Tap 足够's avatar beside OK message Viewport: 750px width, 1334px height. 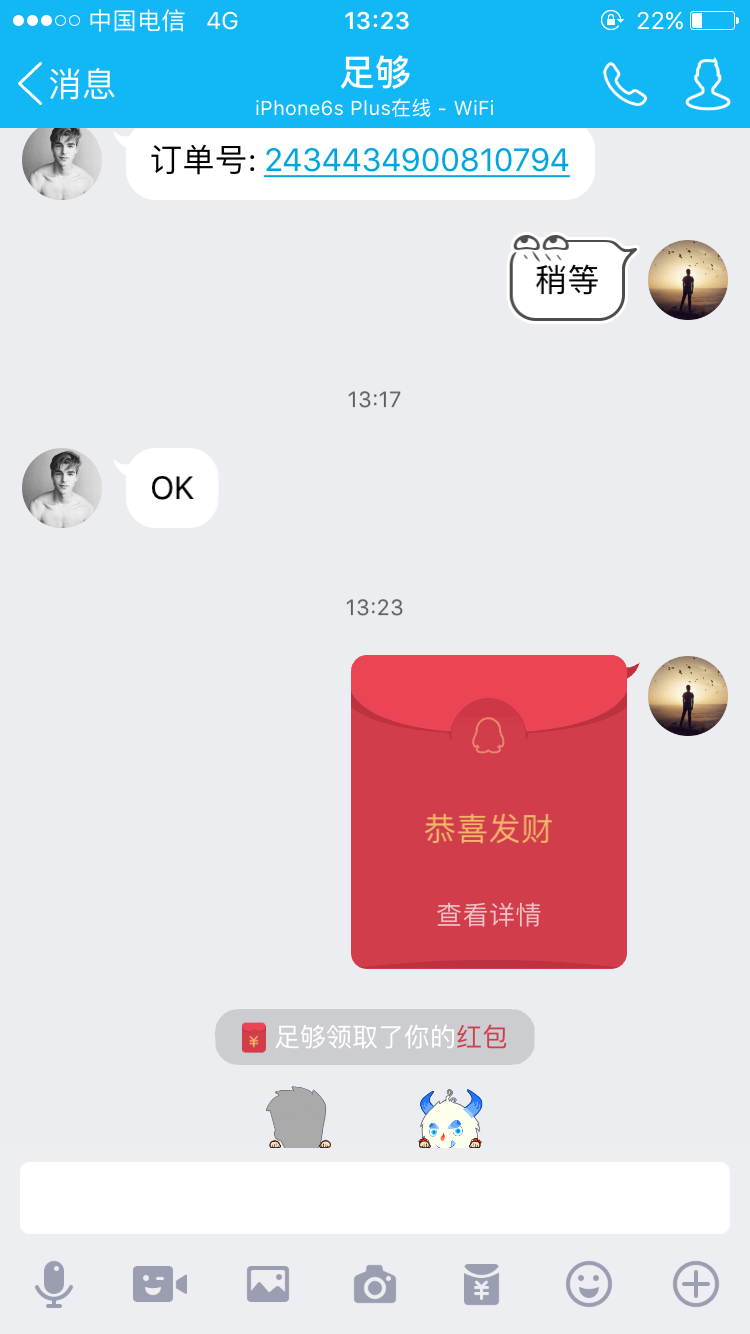(x=62, y=488)
